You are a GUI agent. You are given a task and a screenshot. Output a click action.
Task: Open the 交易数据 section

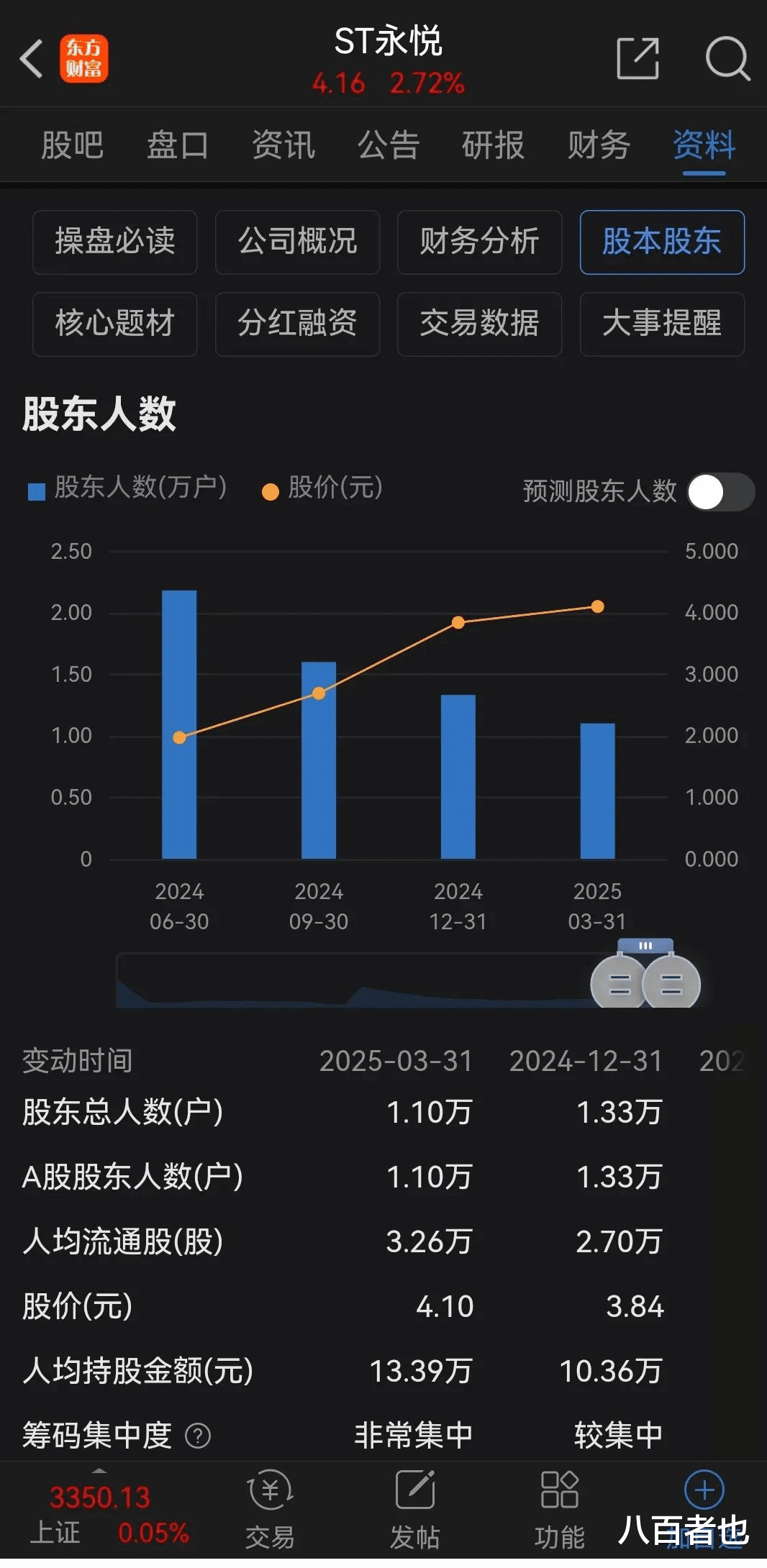tap(479, 324)
